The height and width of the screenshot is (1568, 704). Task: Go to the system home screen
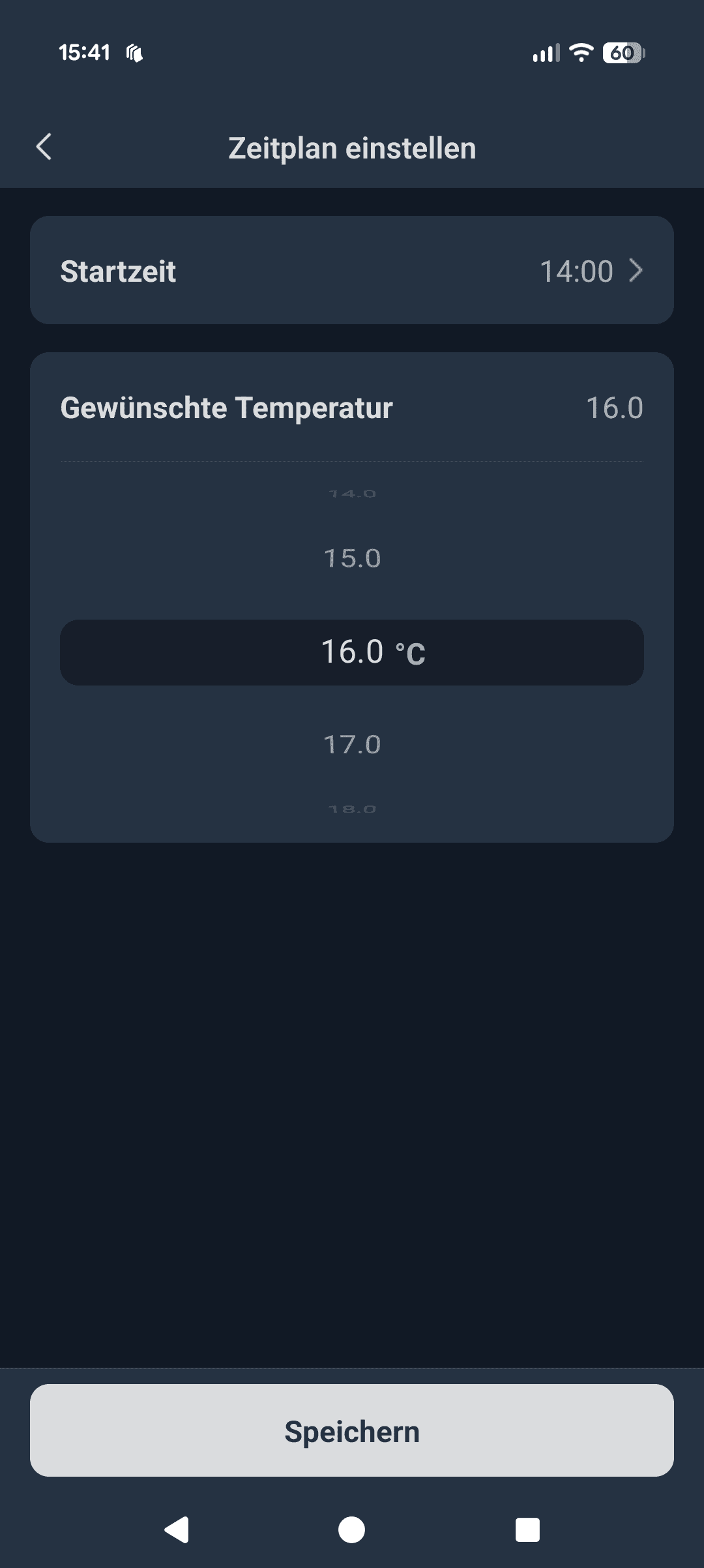coord(352,1530)
